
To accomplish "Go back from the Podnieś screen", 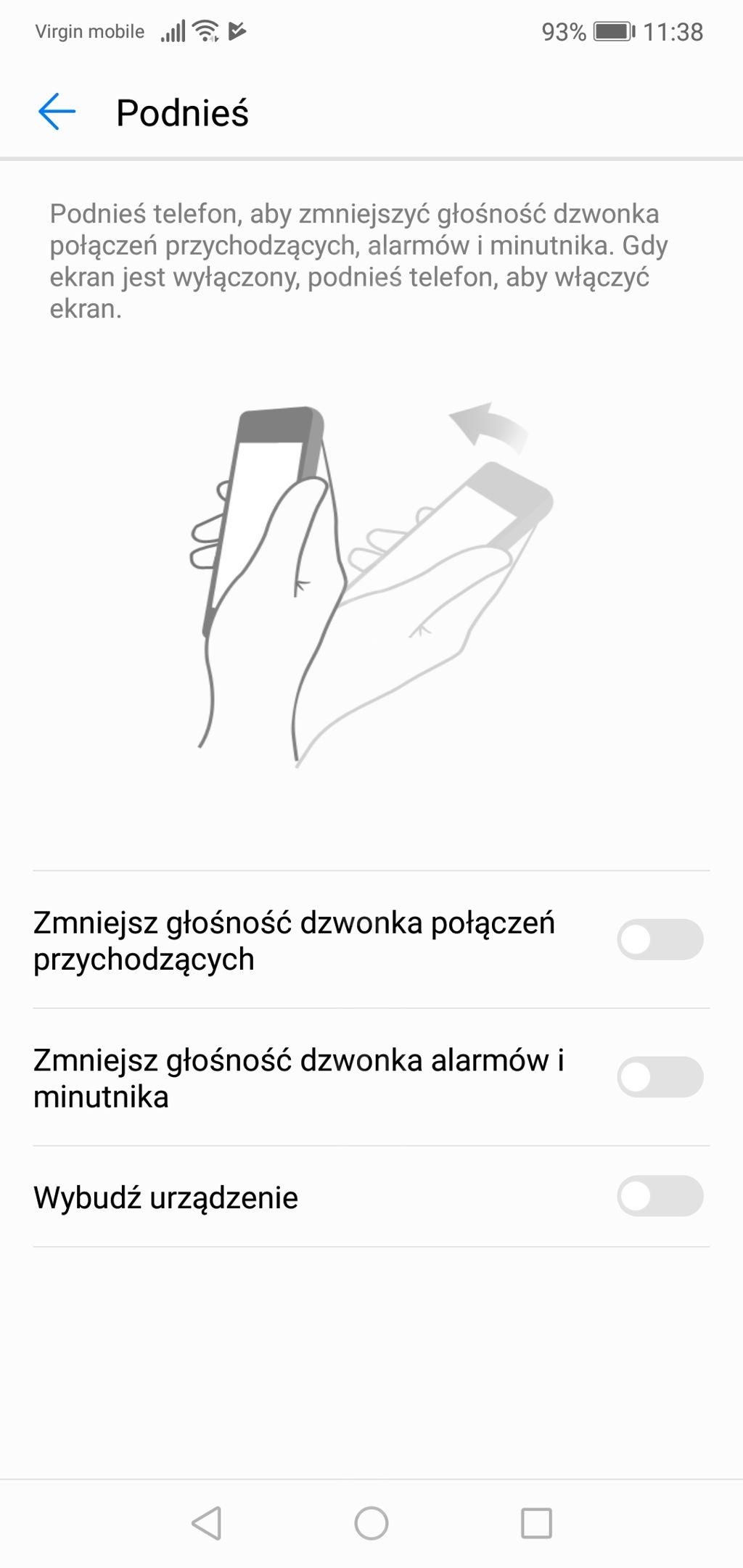I will pos(57,112).
